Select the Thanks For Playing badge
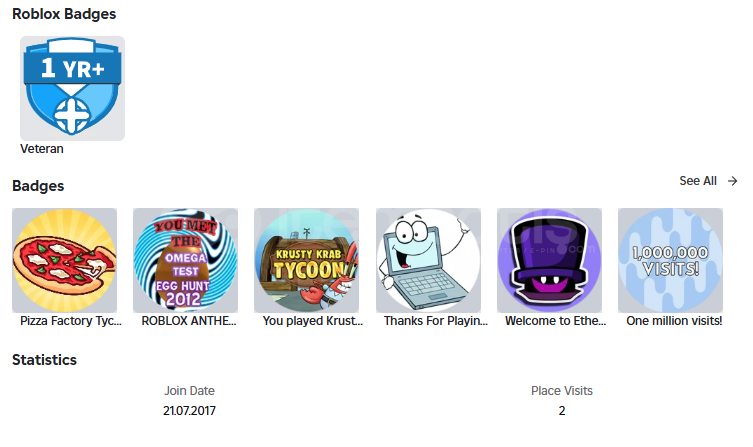Image resolution: width=753 pixels, height=447 pixels. pos(428,261)
